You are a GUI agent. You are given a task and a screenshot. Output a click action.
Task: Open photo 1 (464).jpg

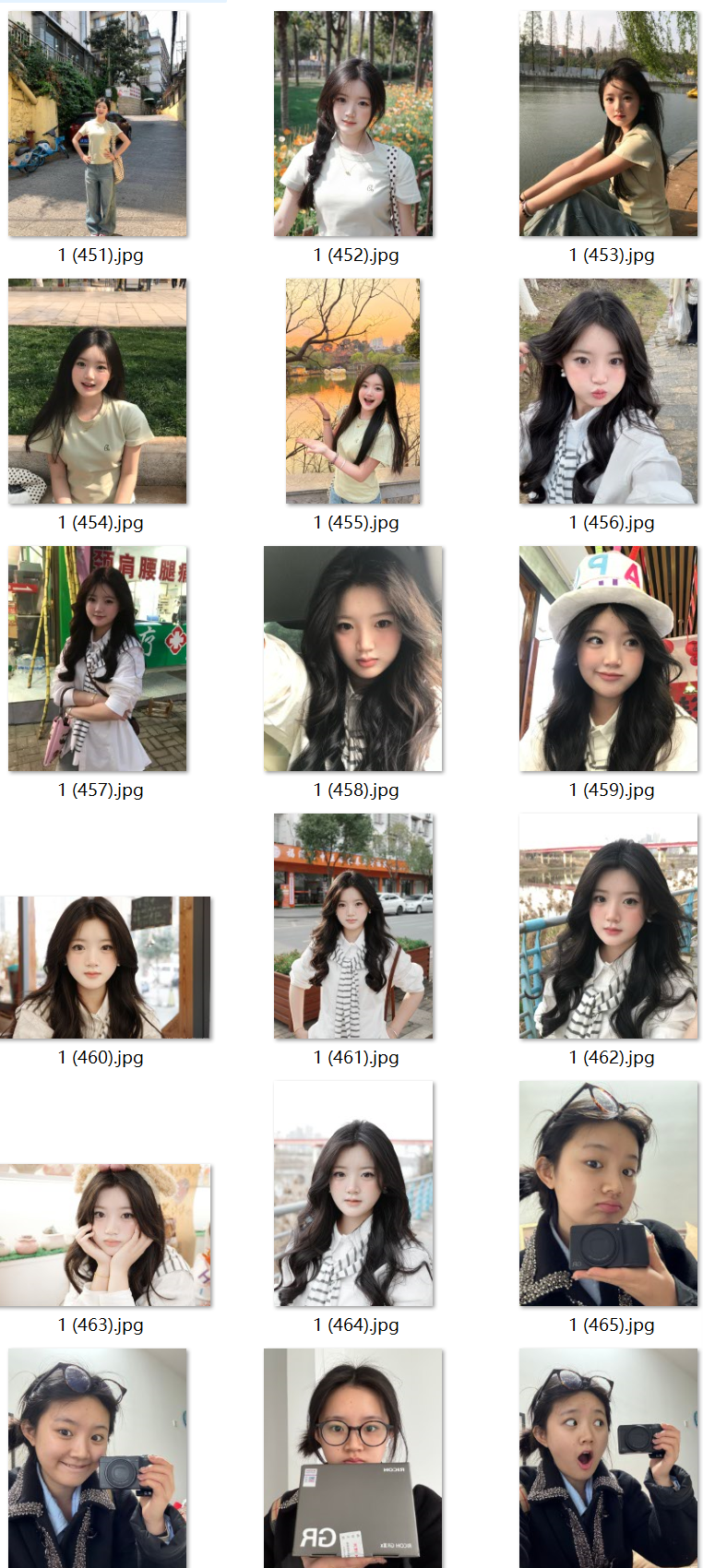(353, 1194)
